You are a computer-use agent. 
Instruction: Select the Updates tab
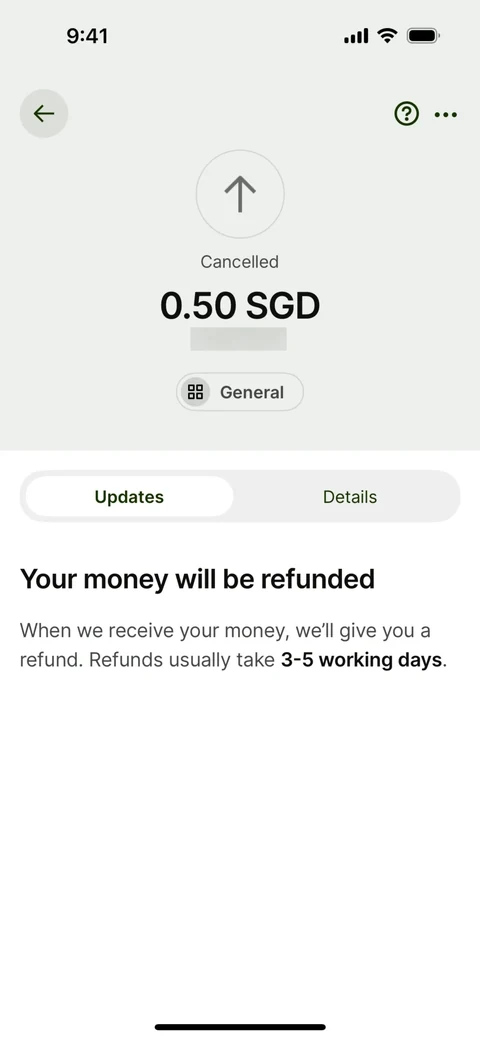(x=129, y=497)
